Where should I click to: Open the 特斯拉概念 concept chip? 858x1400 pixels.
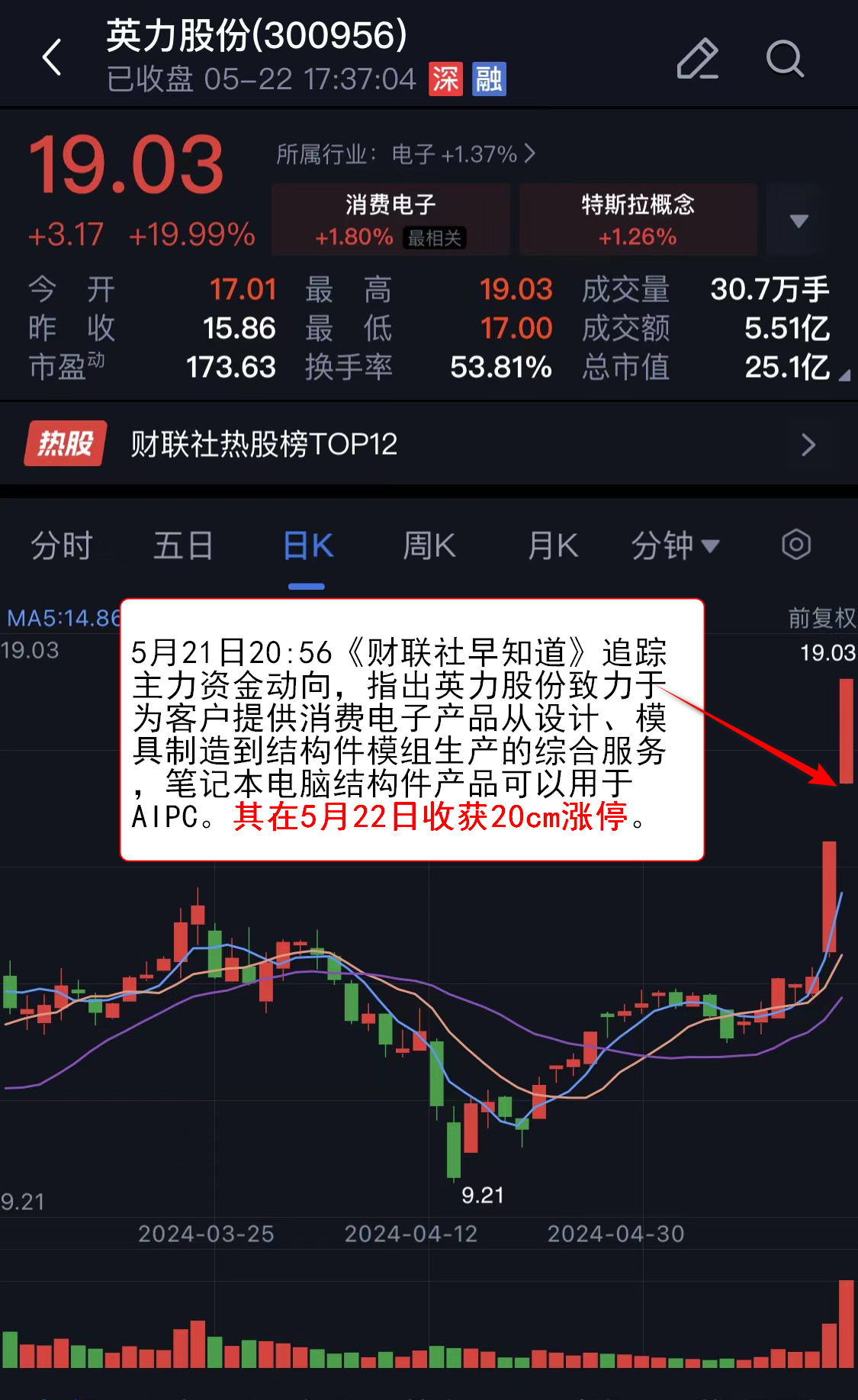[638, 220]
